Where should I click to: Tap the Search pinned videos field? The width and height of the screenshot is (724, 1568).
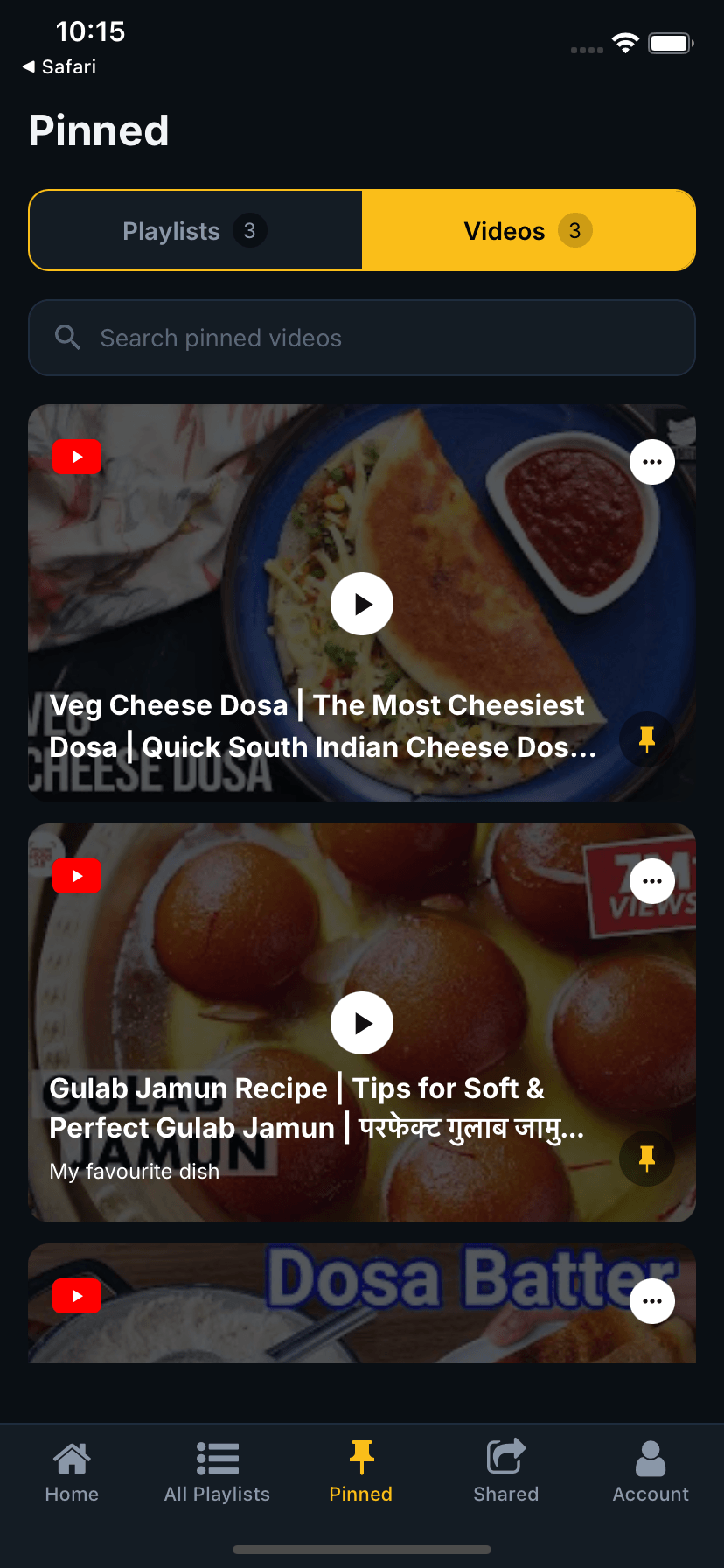click(x=362, y=338)
